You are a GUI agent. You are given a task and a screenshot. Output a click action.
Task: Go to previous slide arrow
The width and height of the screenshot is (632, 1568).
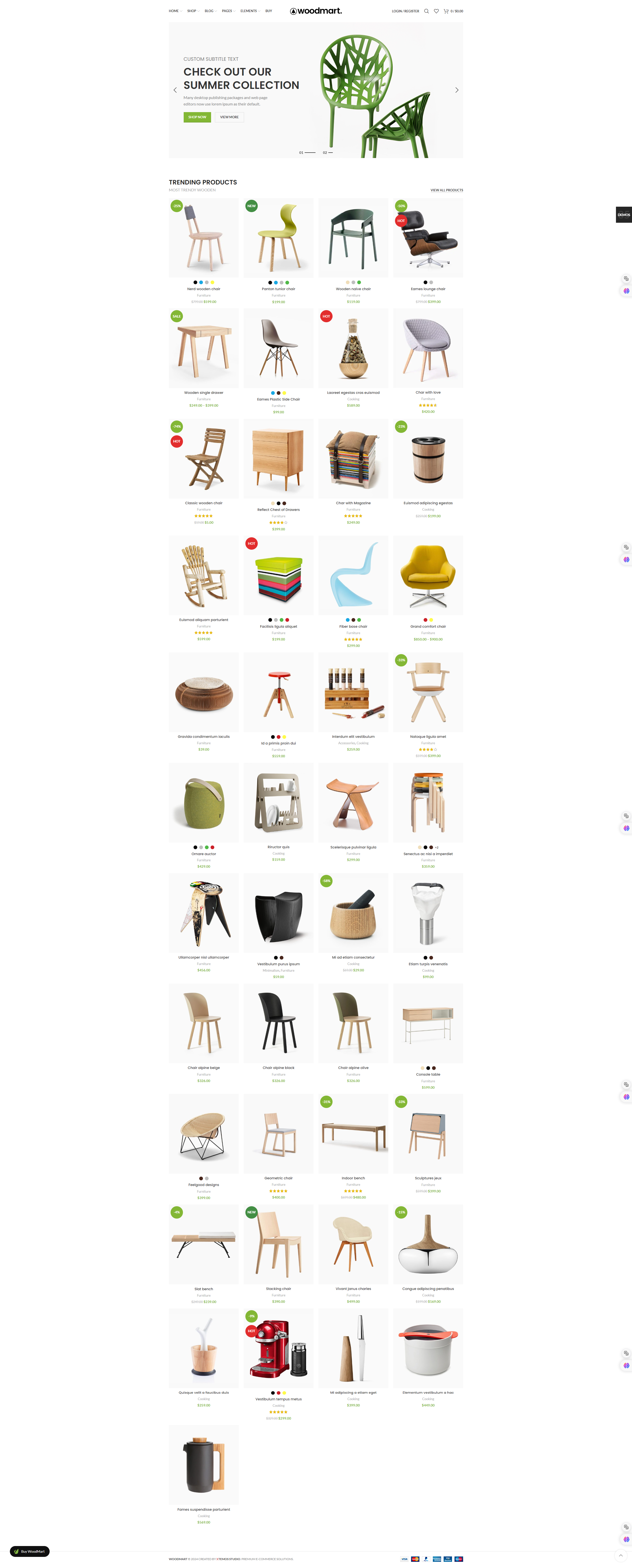[x=175, y=90]
